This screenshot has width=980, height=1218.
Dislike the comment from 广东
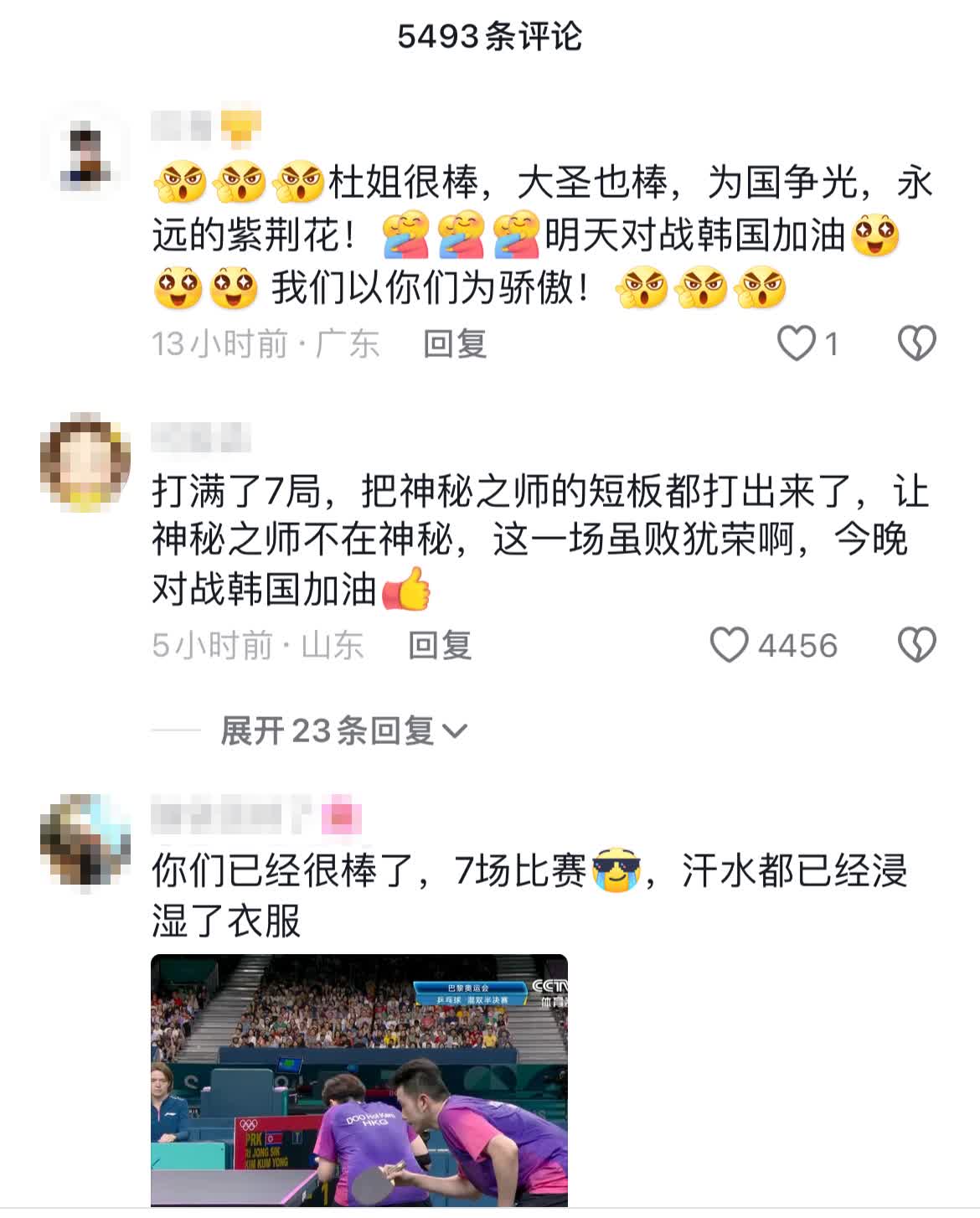pos(916,343)
